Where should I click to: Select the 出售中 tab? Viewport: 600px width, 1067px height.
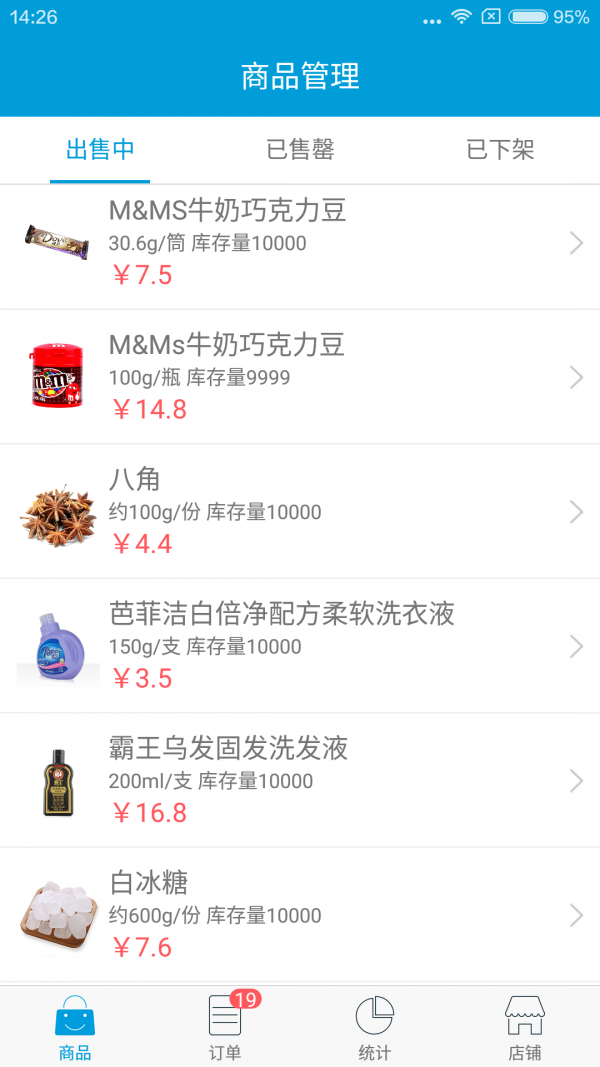100,150
